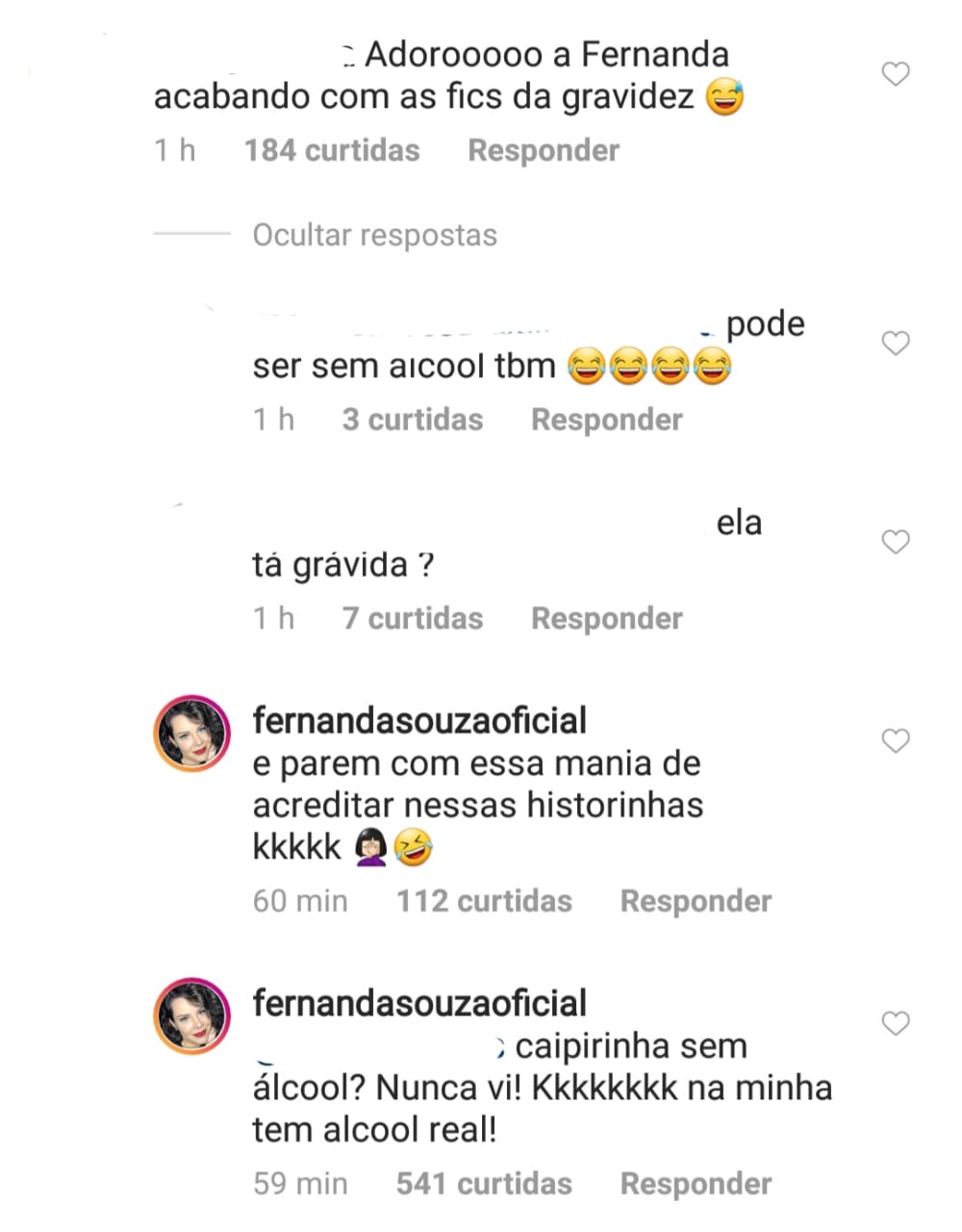Like the 'caipirinha sem álcool' comment
The image size is (962, 1232).
coord(896,1024)
